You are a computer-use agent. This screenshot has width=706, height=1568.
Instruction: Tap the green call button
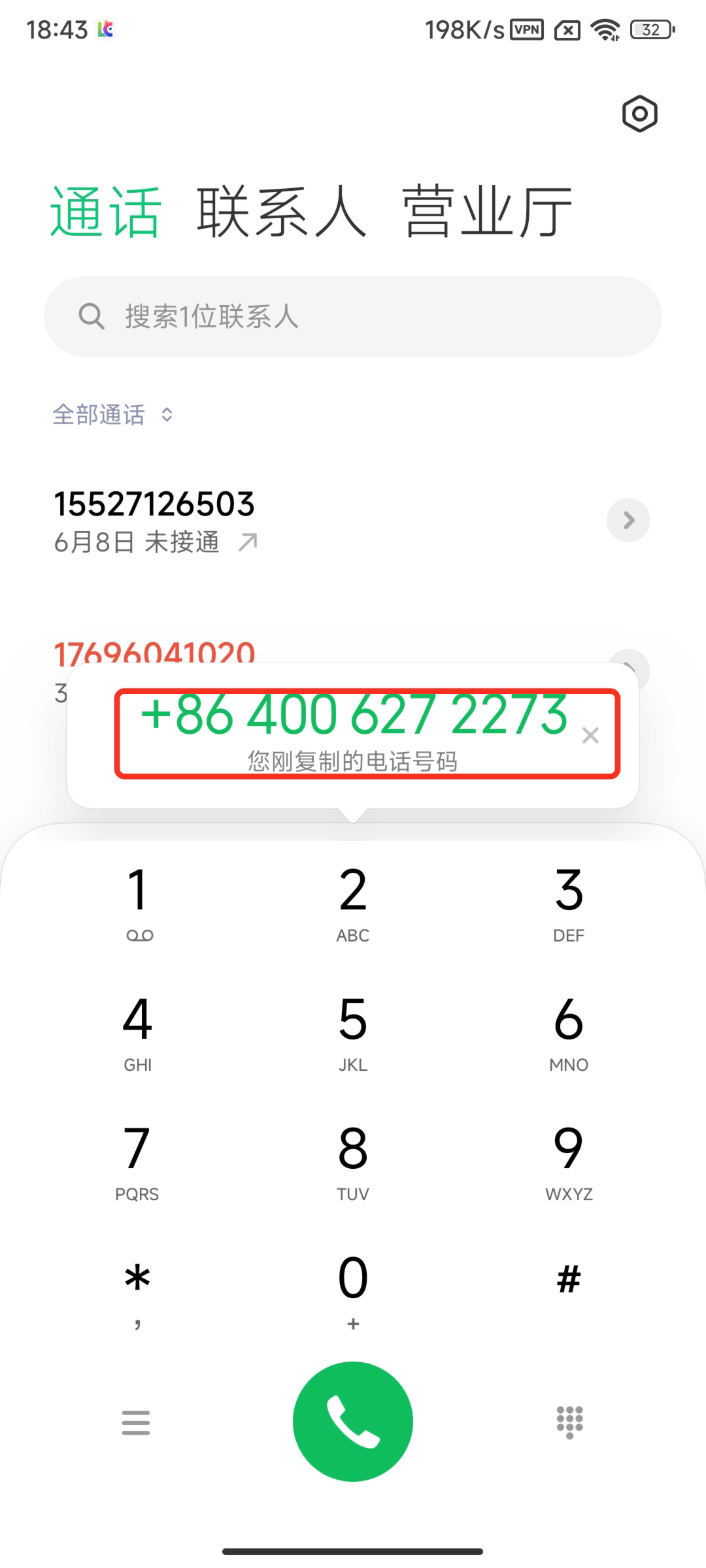point(353,1422)
